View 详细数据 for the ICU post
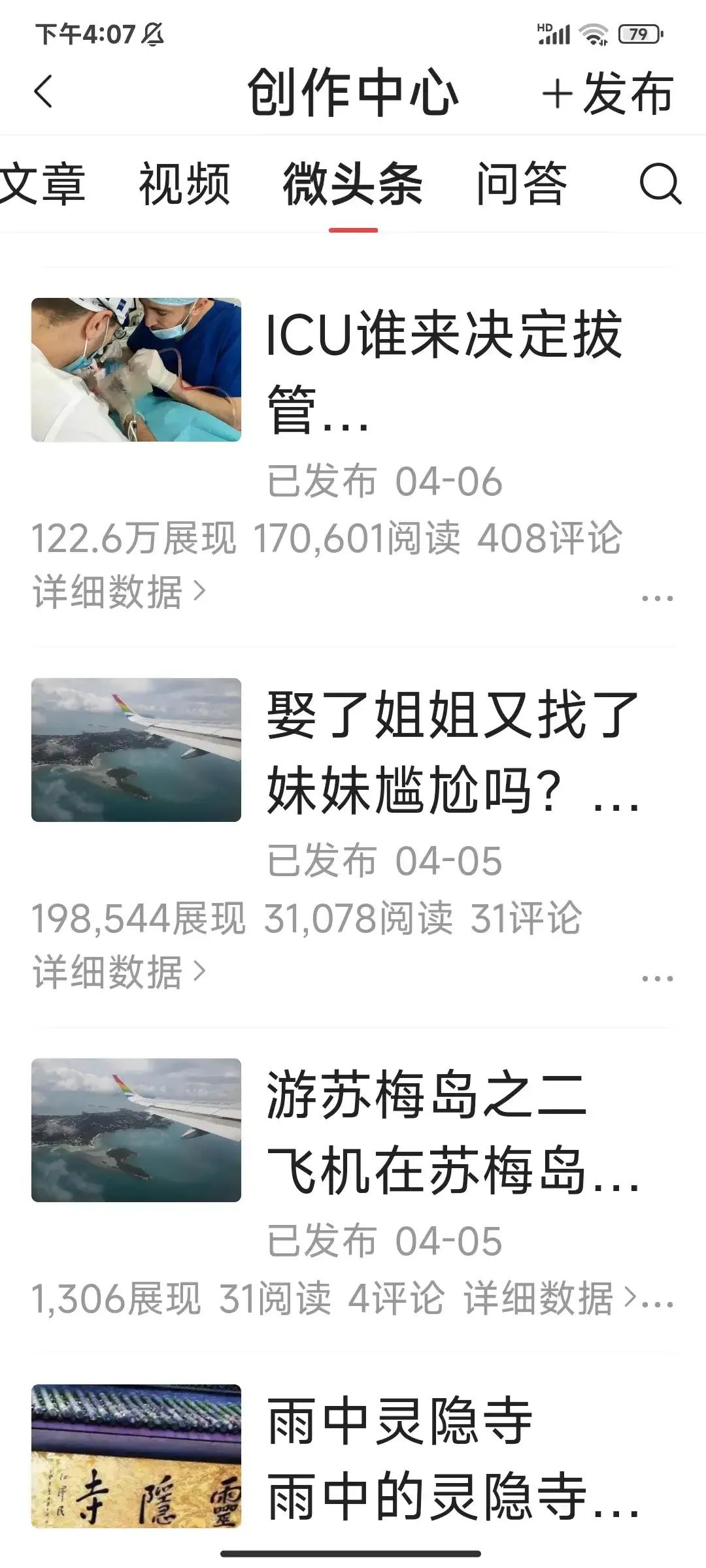This screenshot has height=1568, width=706. click(119, 592)
